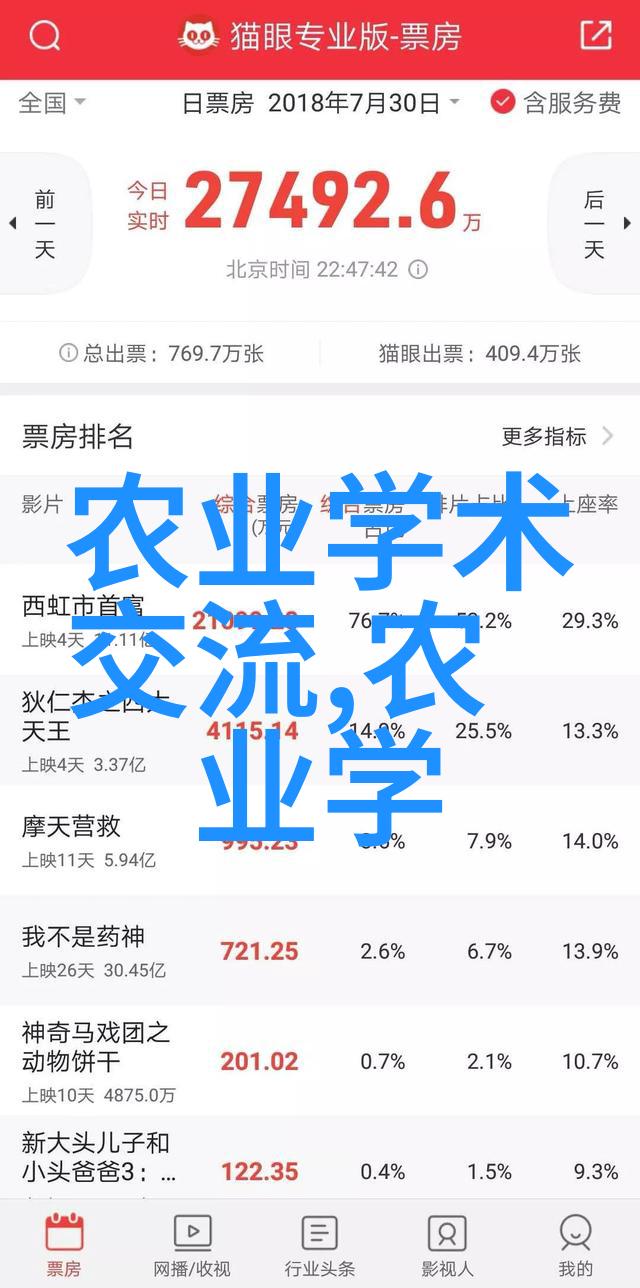Open 神奇马戏团之动物饼干 movie row
Image resolution: width=640 pixels, height=1288 pixels.
(320, 1062)
